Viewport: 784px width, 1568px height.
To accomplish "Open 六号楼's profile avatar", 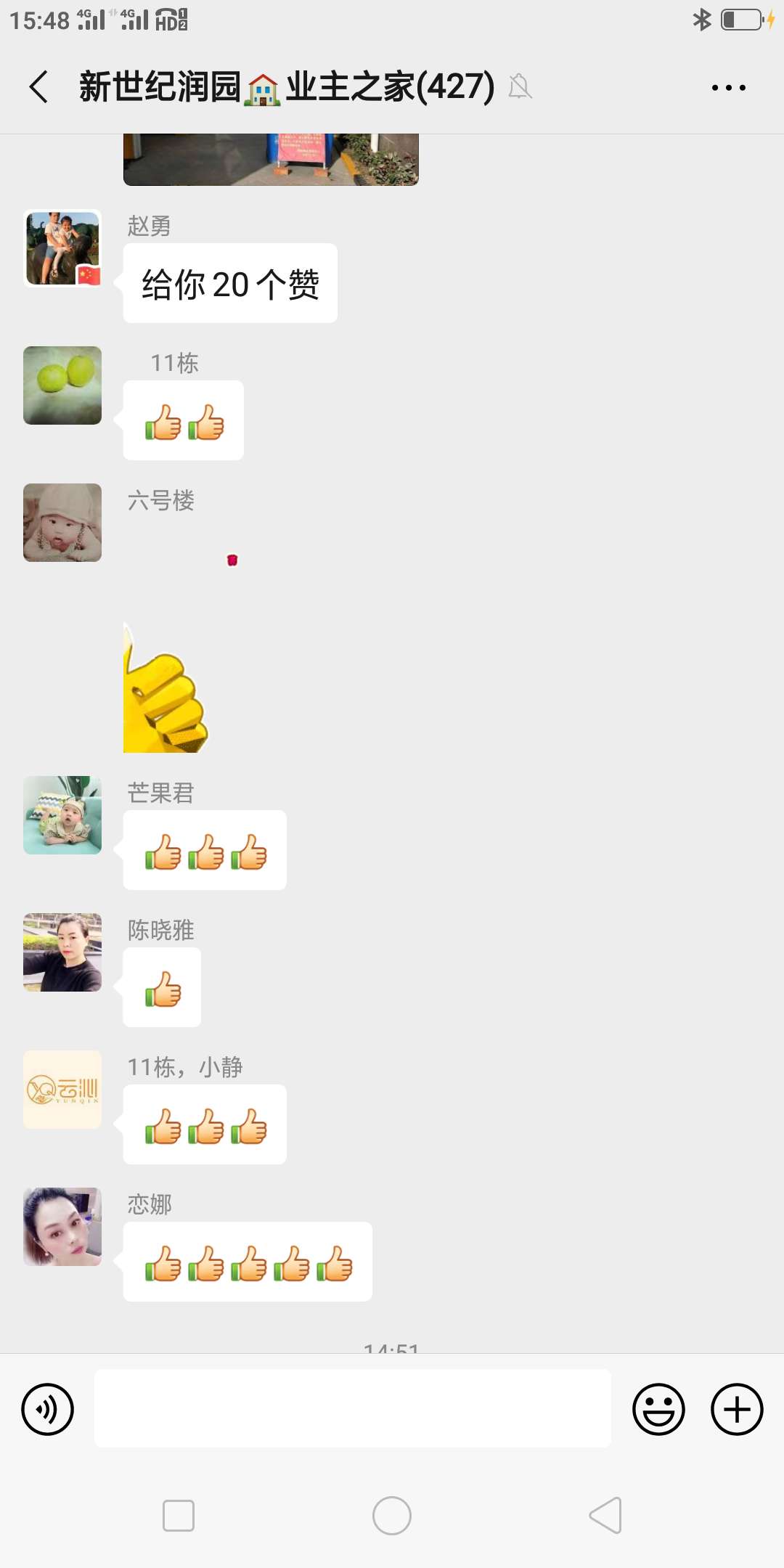I will 62,523.
